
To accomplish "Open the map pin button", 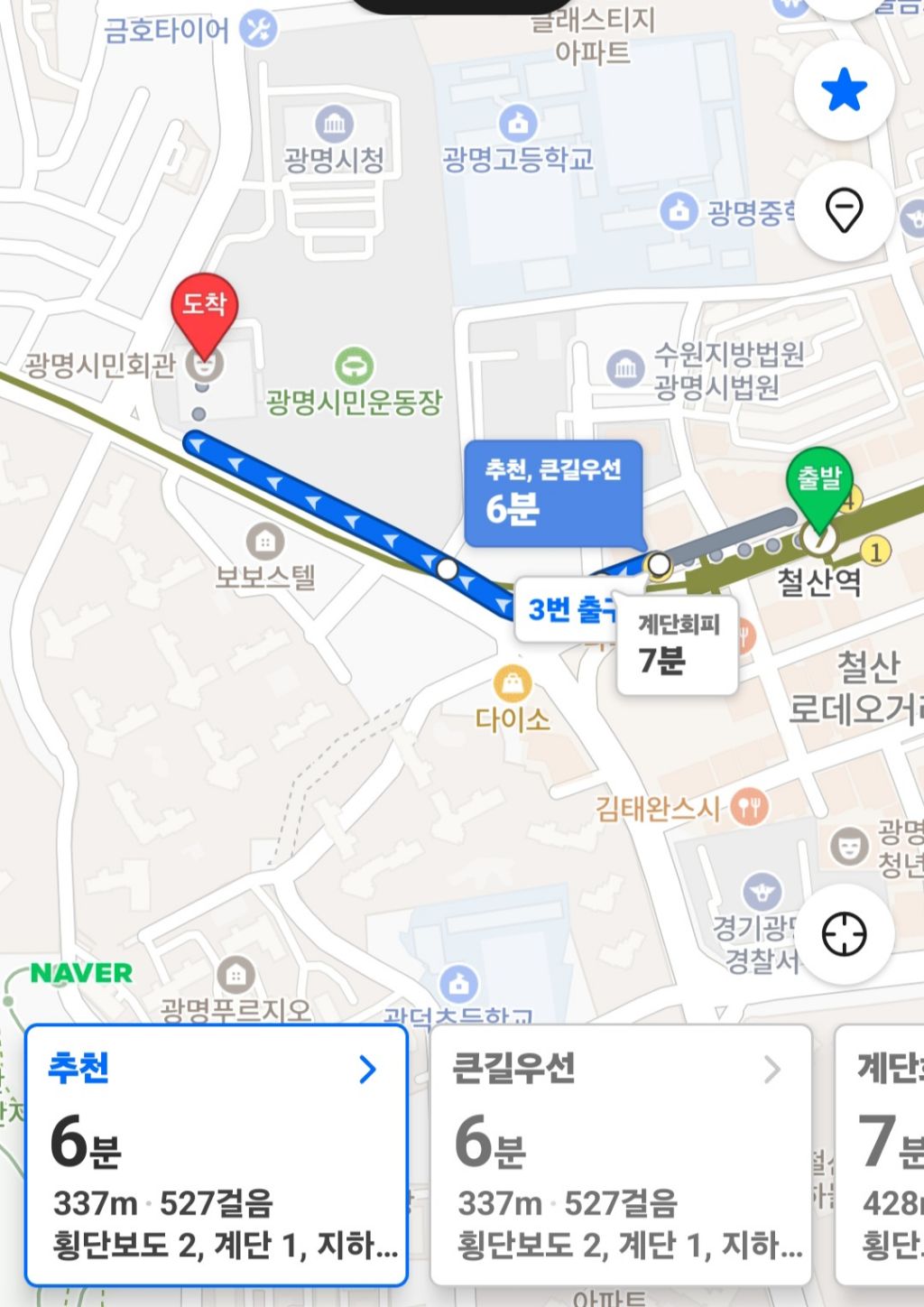I will click(x=844, y=211).
